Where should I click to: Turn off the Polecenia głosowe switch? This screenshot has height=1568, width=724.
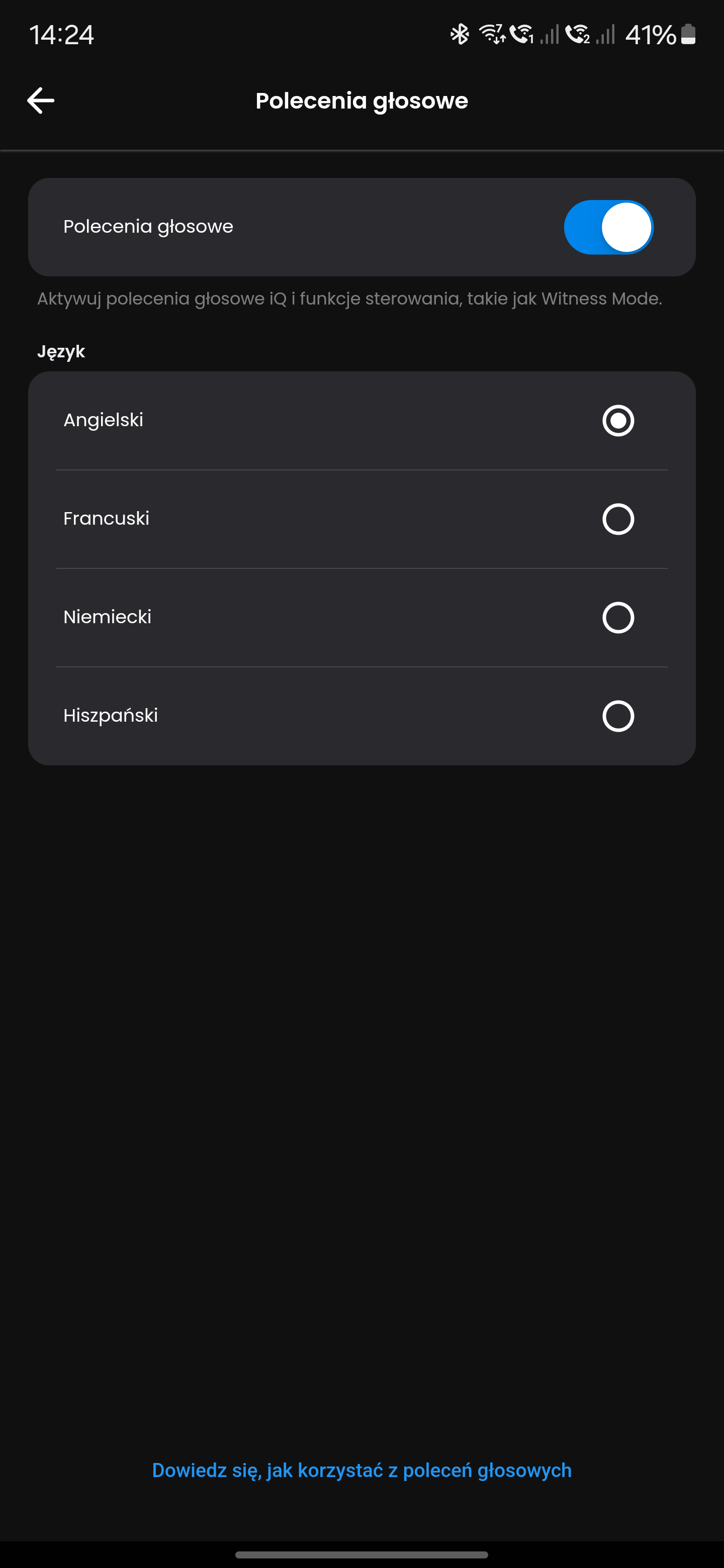point(608,227)
